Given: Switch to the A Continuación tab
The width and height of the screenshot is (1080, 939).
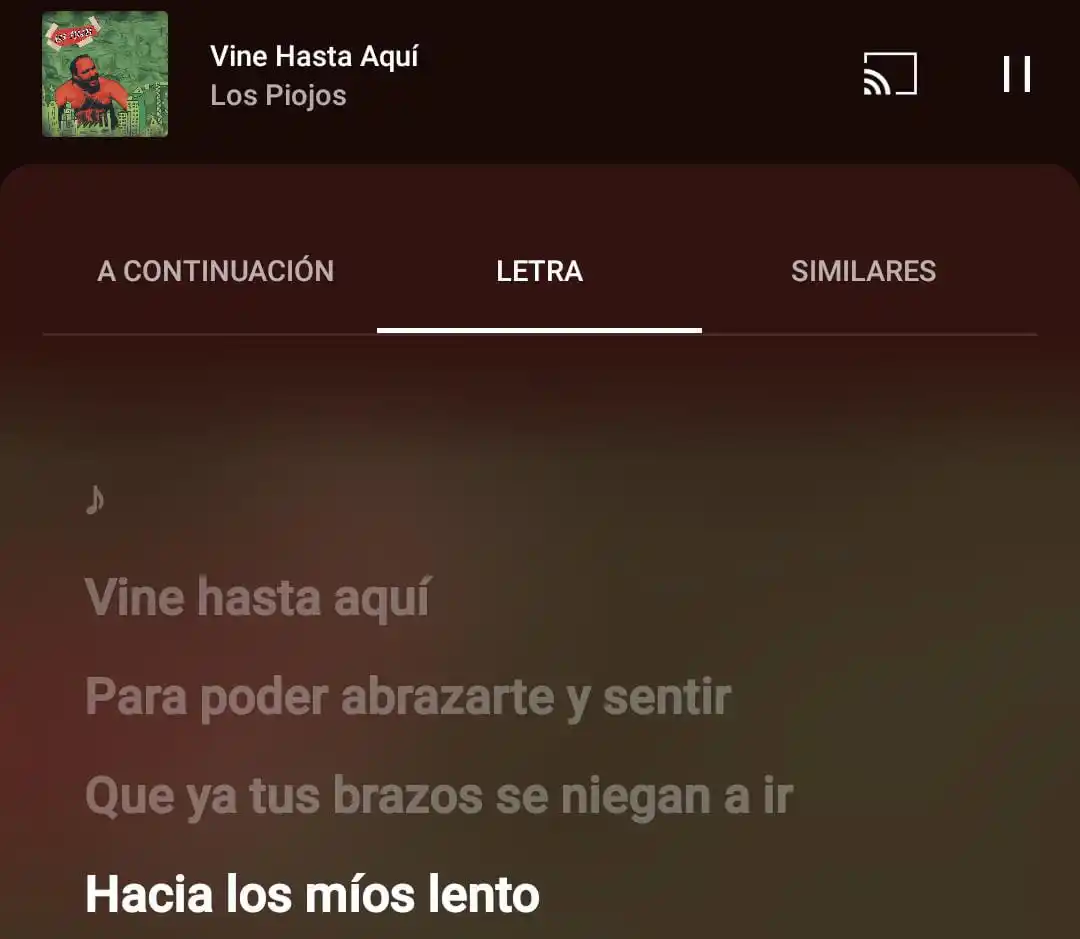Looking at the screenshot, I should click(x=215, y=271).
